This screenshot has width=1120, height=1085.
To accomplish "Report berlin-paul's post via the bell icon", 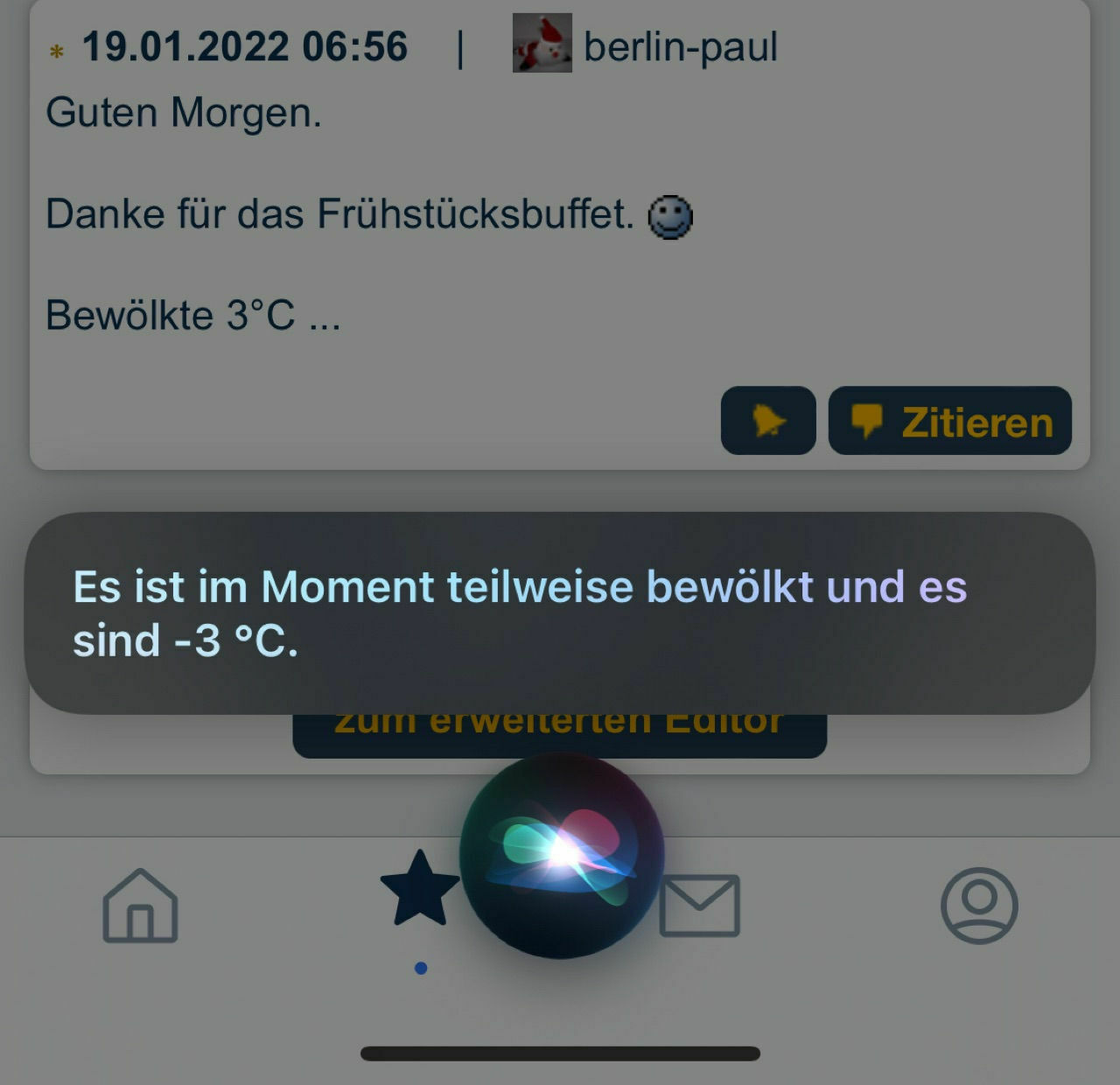I will [x=767, y=421].
